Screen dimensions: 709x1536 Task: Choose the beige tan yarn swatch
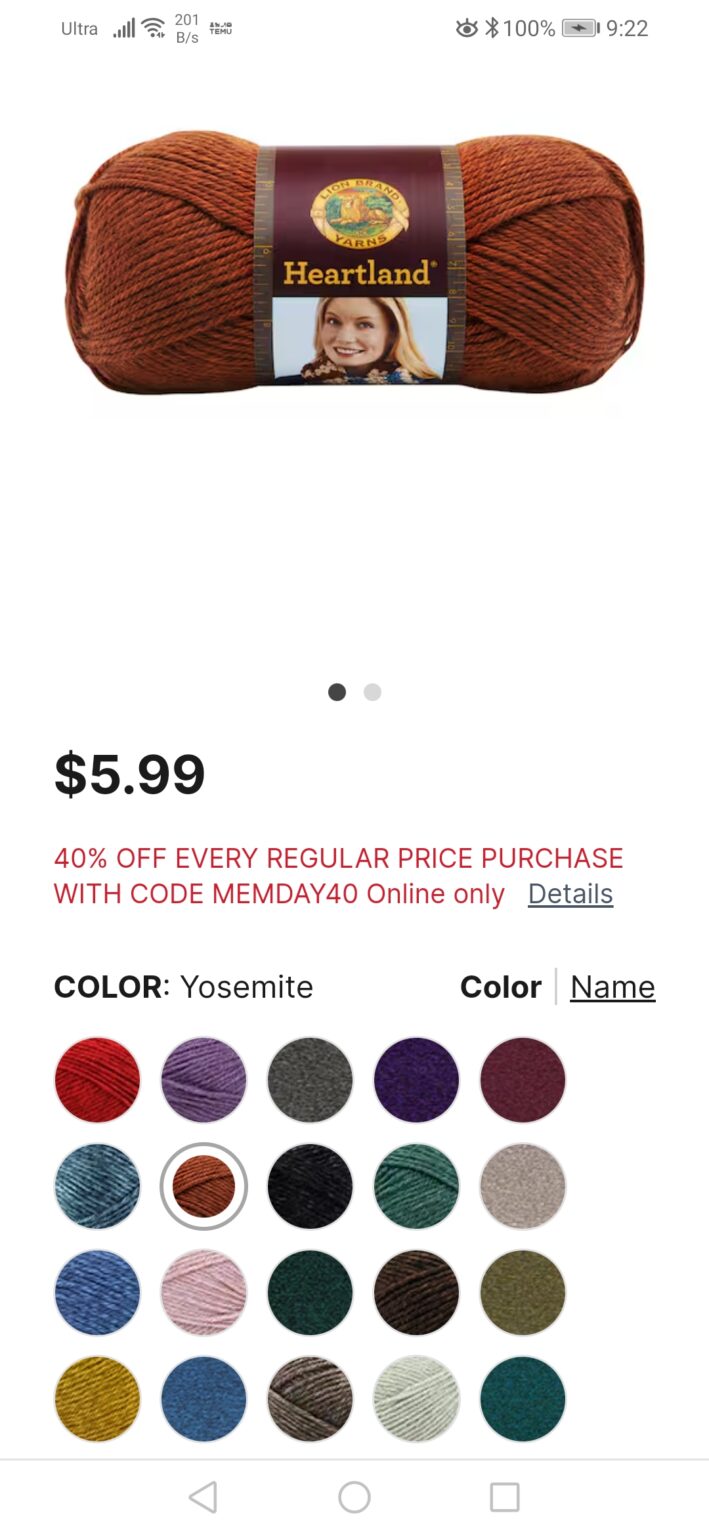(523, 1186)
